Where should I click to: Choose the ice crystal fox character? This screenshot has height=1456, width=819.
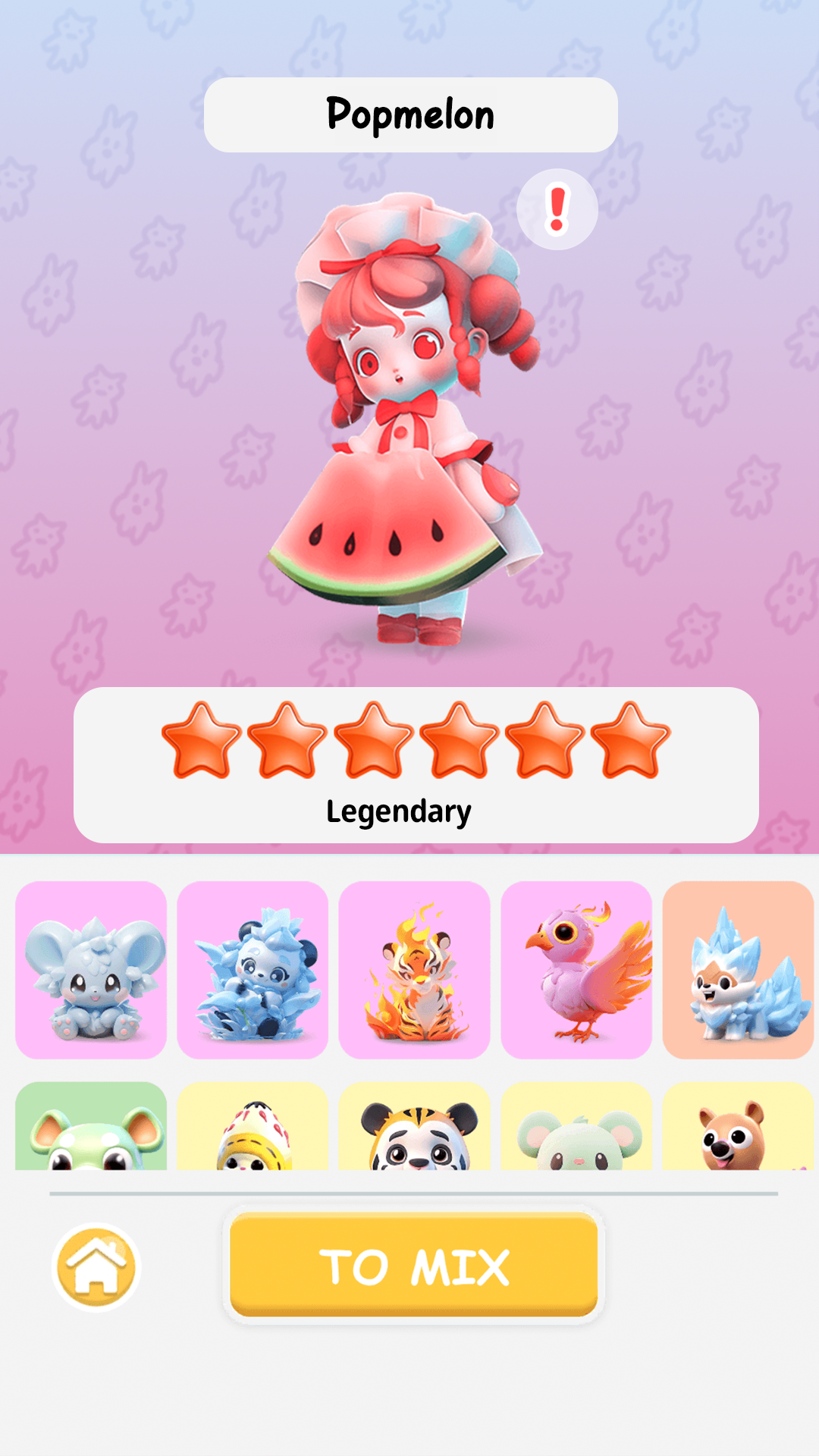point(738,970)
